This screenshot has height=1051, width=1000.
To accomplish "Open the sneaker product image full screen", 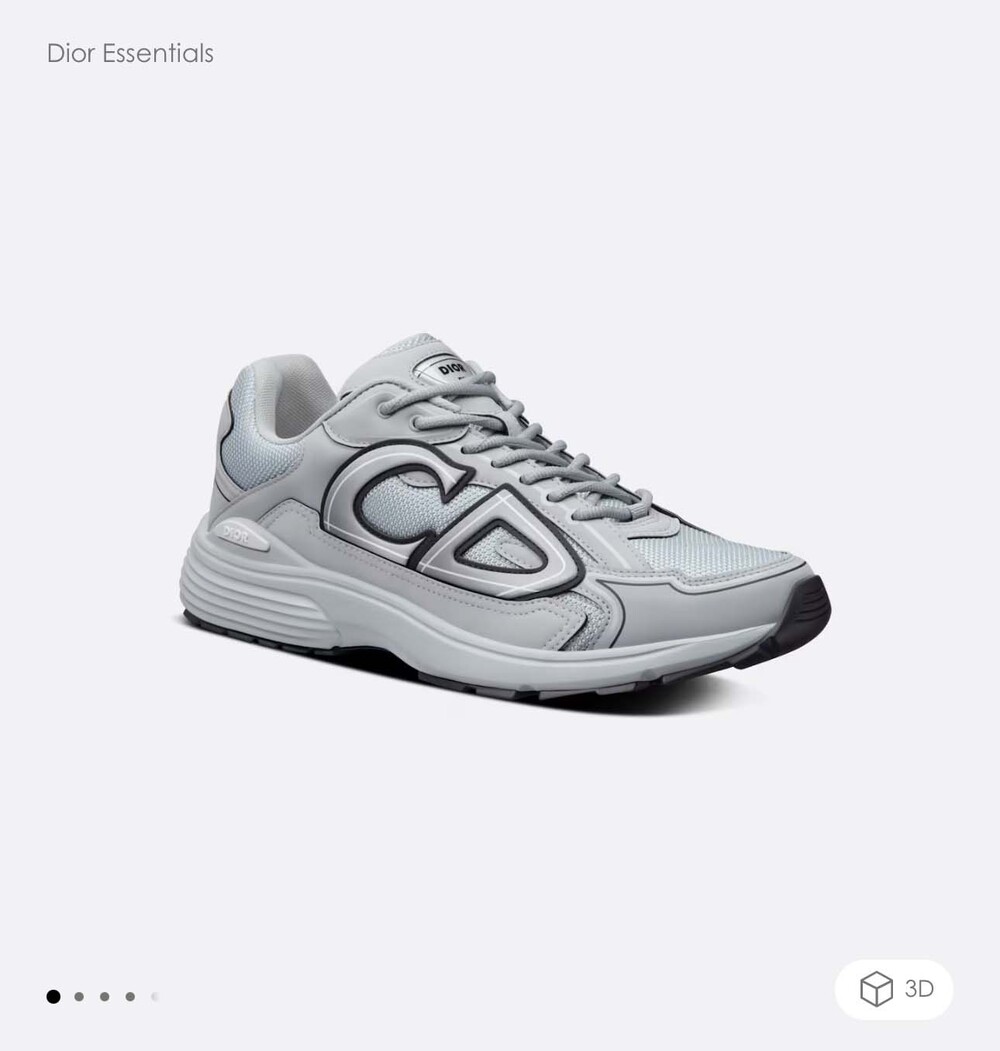I will click(x=505, y=520).
